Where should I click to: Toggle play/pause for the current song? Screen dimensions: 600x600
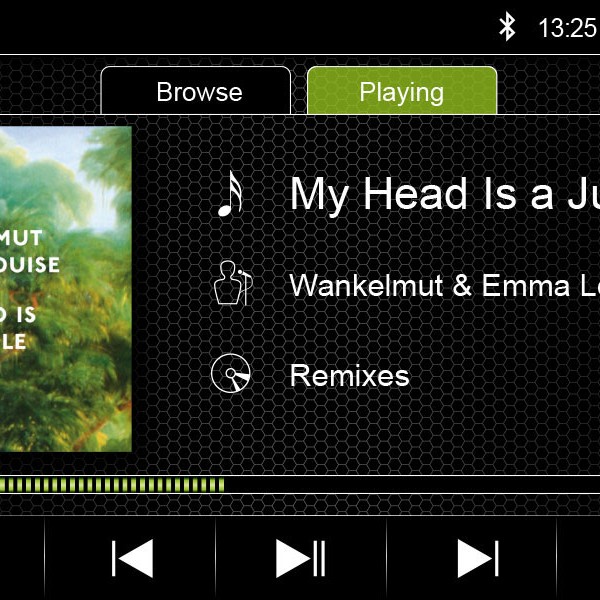click(300, 558)
